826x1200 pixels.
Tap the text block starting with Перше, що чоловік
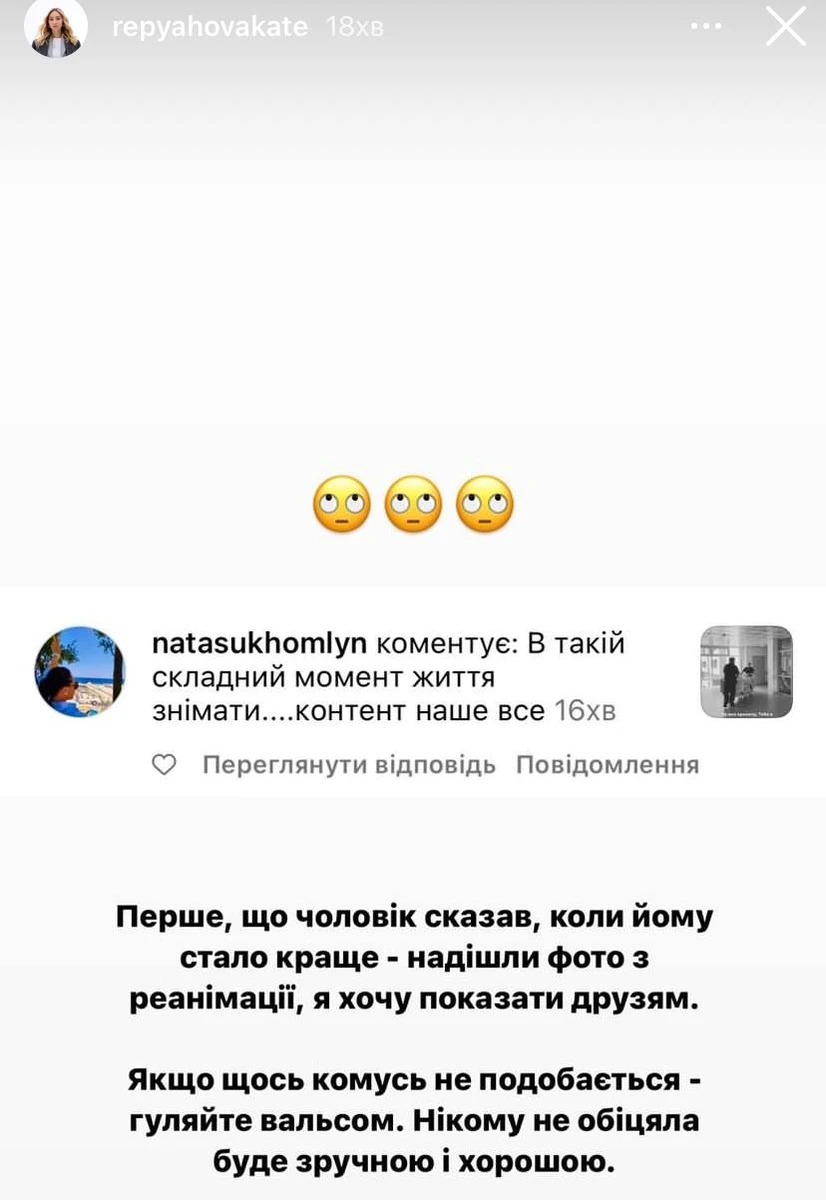pos(413,955)
